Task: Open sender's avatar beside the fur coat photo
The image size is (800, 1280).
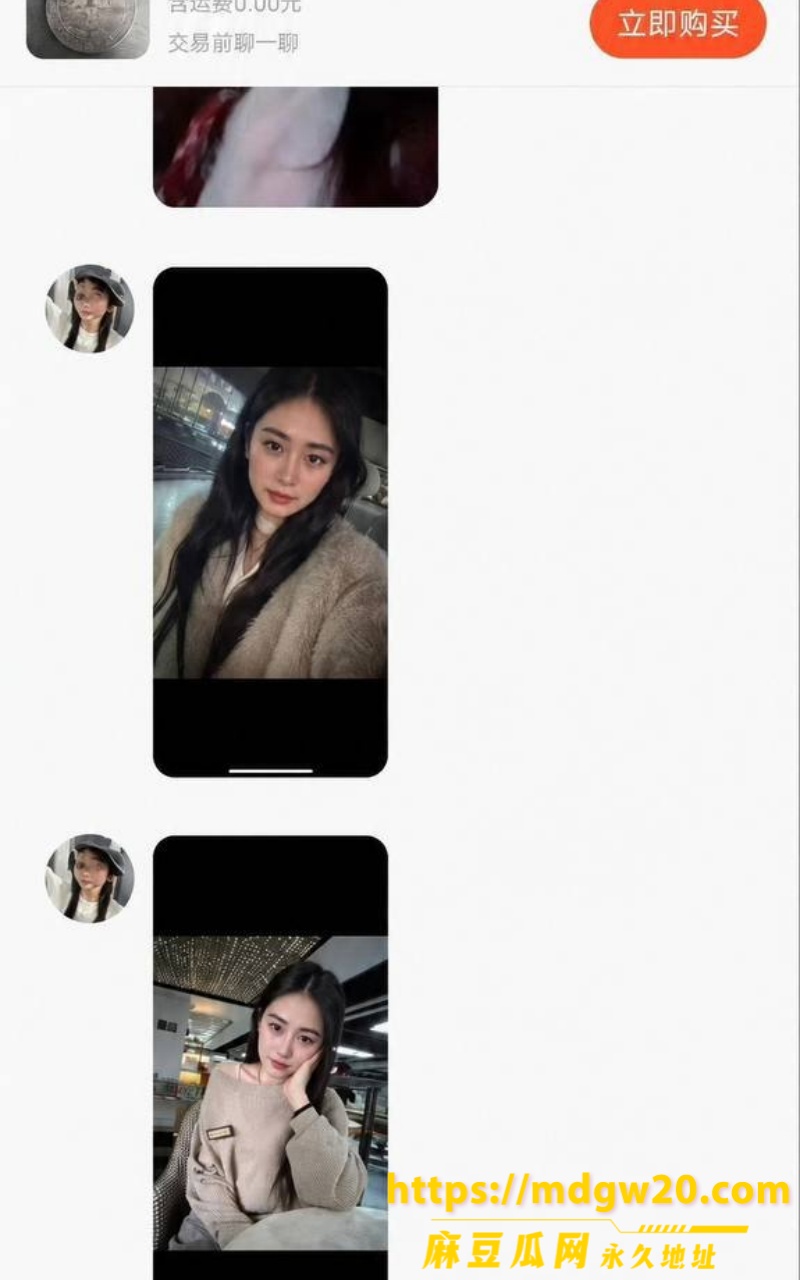Action: click(90, 309)
